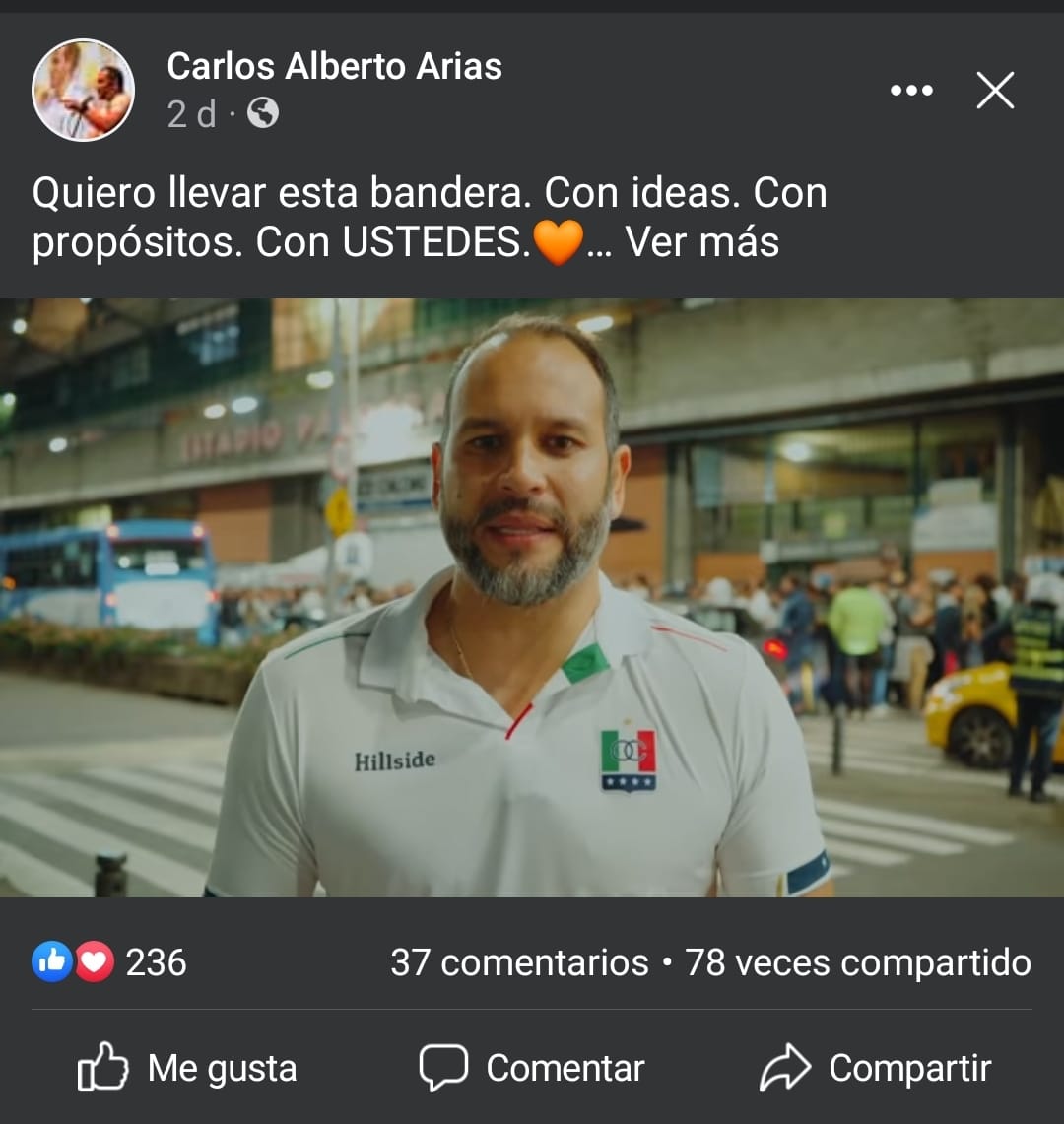Open the Carlos Alberto Arias profile name
Image resolution: width=1064 pixels, height=1124 pixels.
[334, 66]
